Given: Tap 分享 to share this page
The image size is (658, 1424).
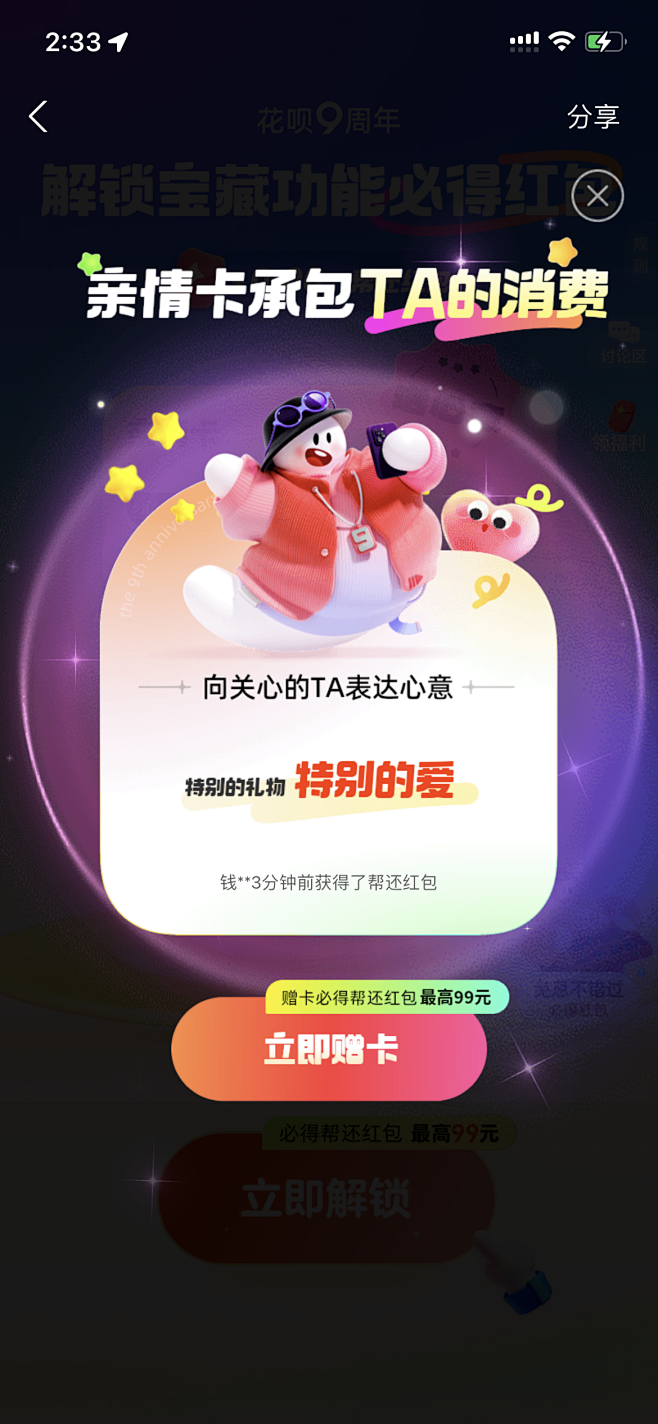Looking at the screenshot, I should point(593,117).
